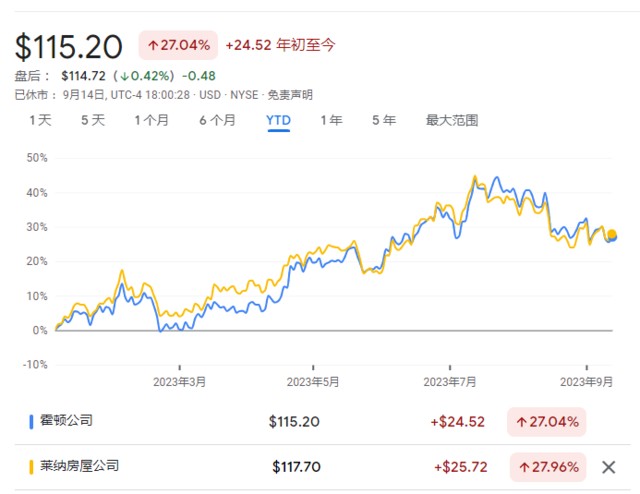The height and width of the screenshot is (494, 640).
Task: Switch chart to 6个月
Action: (217, 120)
